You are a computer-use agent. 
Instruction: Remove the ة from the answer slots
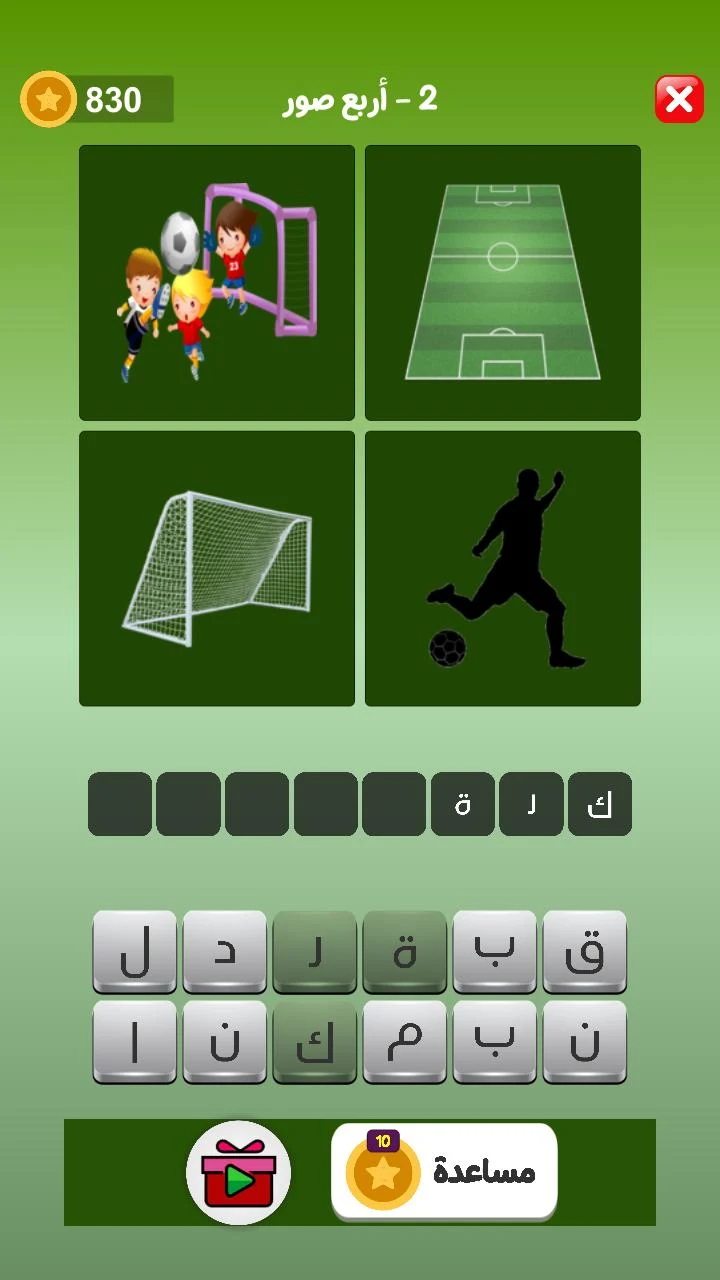pos(463,804)
